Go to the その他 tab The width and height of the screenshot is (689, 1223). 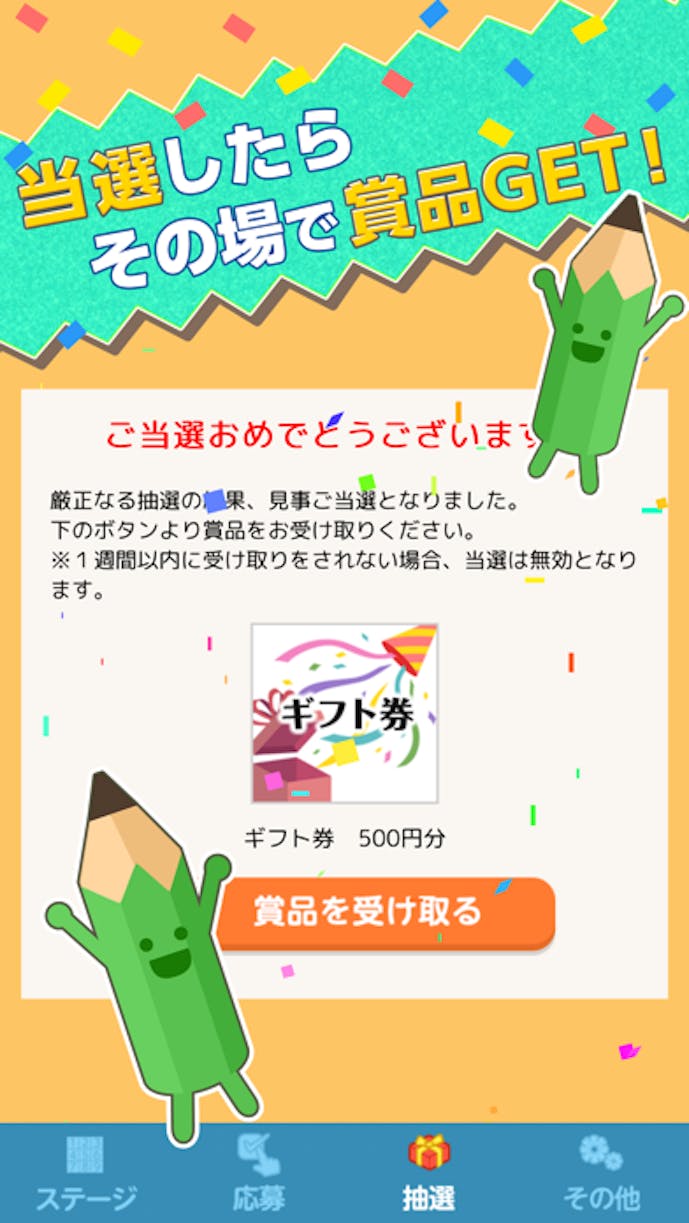pyautogui.click(x=601, y=1173)
